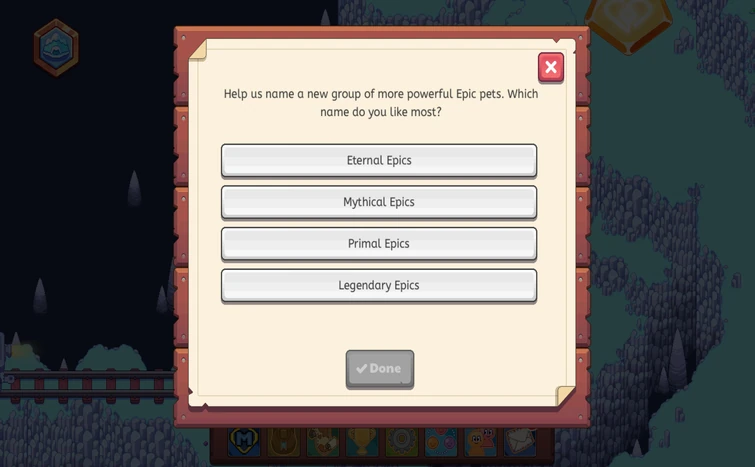Close the survey dialog

click(x=550, y=67)
